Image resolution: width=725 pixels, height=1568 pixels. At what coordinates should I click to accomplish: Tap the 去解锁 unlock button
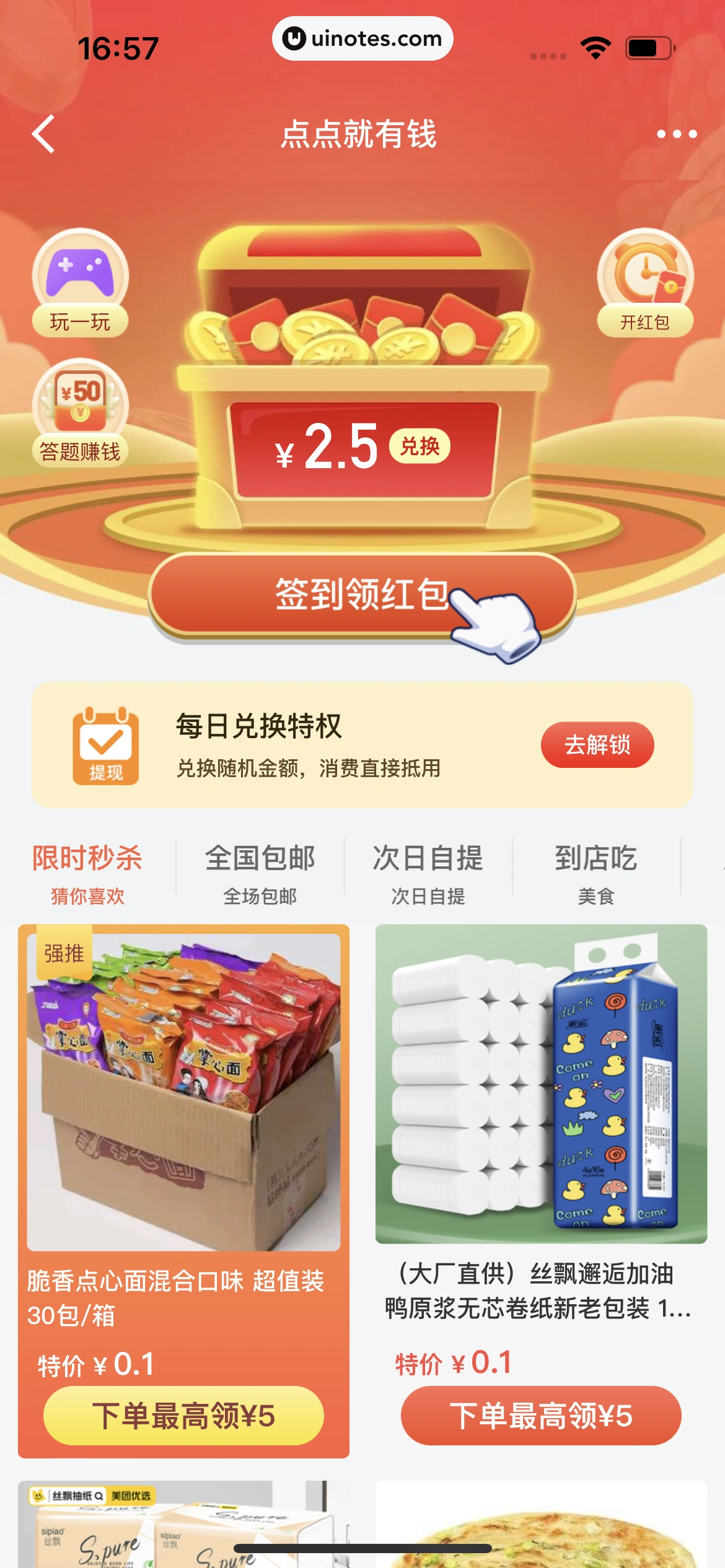tap(597, 746)
